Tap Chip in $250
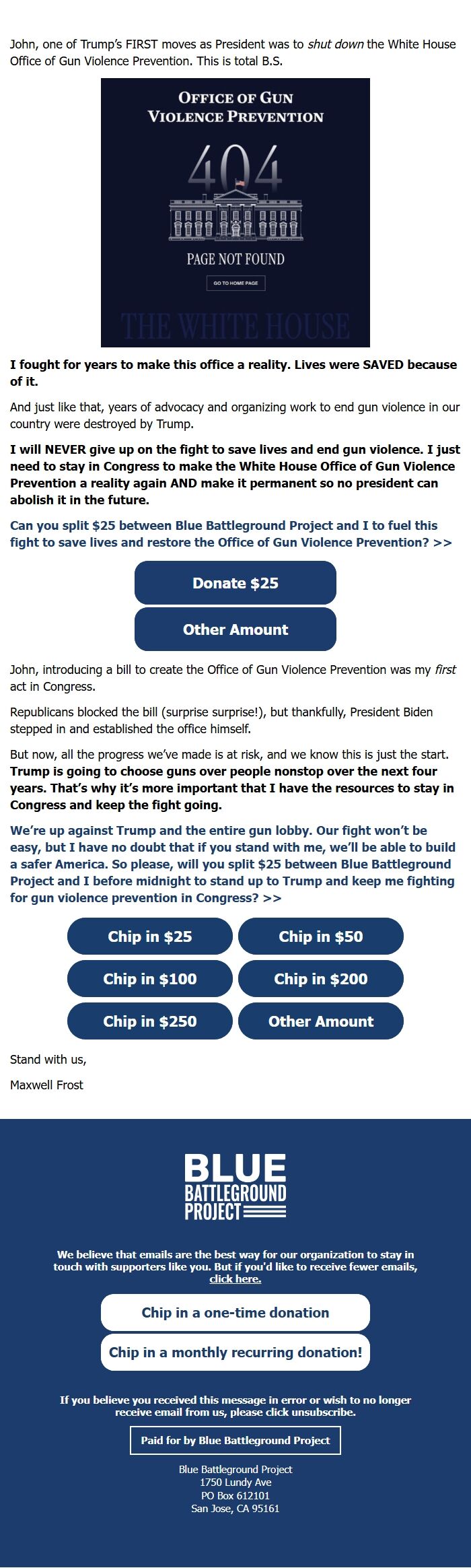471x1568 pixels. tap(150, 1021)
